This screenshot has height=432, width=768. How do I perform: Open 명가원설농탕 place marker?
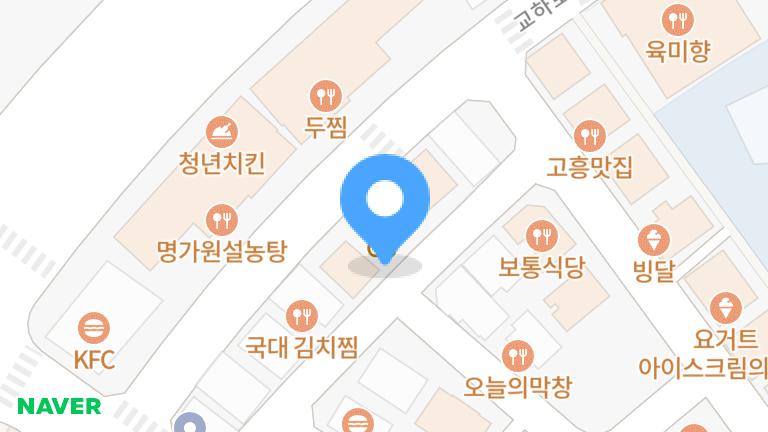(x=221, y=218)
